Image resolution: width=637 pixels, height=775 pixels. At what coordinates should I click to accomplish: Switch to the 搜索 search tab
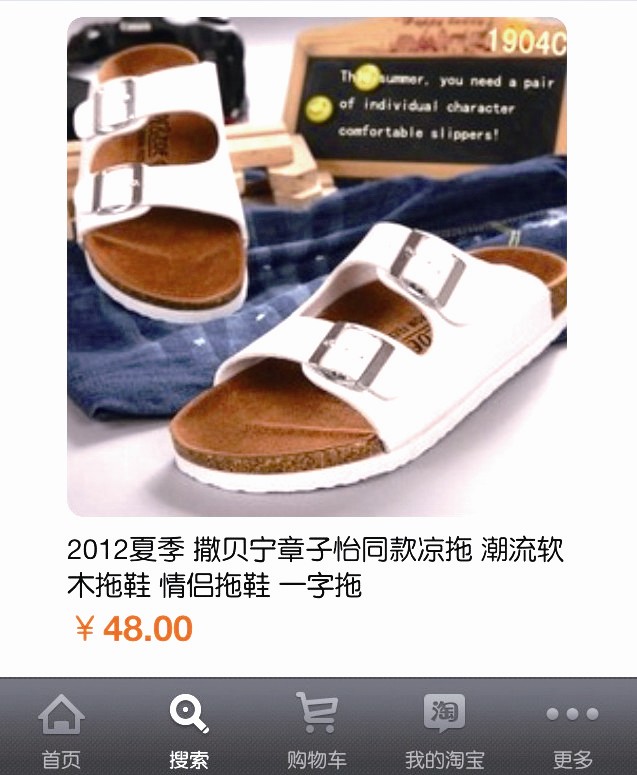189,730
